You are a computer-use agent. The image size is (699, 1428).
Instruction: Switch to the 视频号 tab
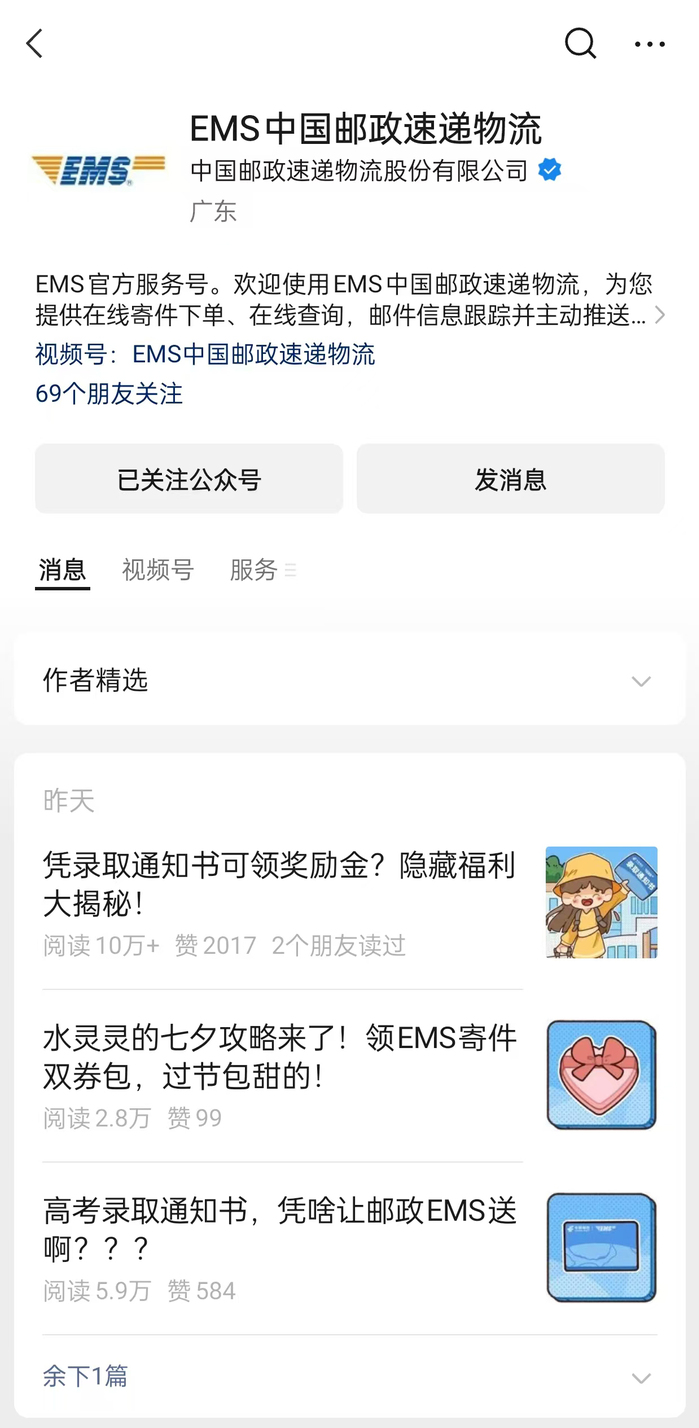pos(157,570)
